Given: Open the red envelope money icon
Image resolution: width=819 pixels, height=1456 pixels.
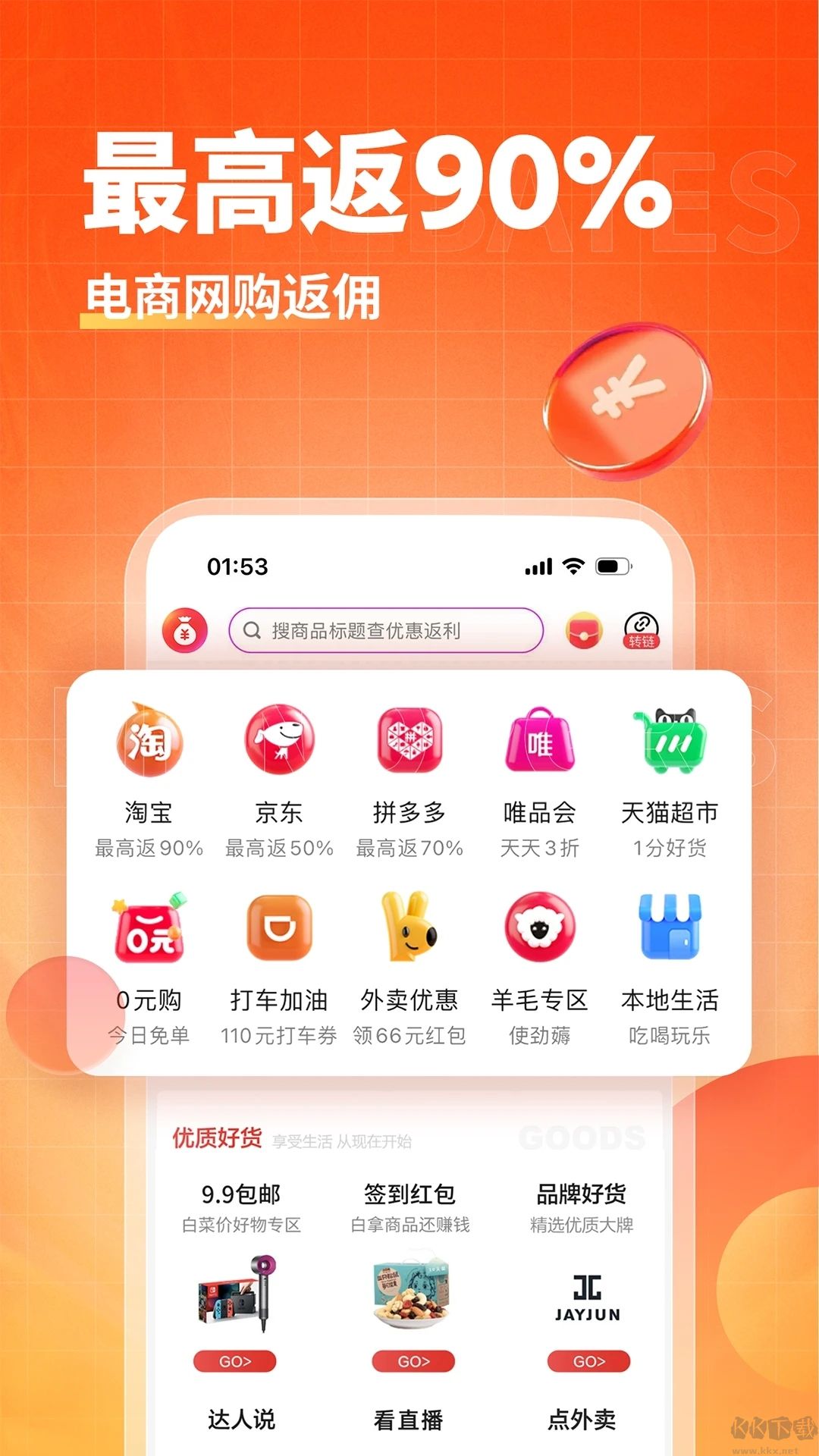Looking at the screenshot, I should click(184, 629).
